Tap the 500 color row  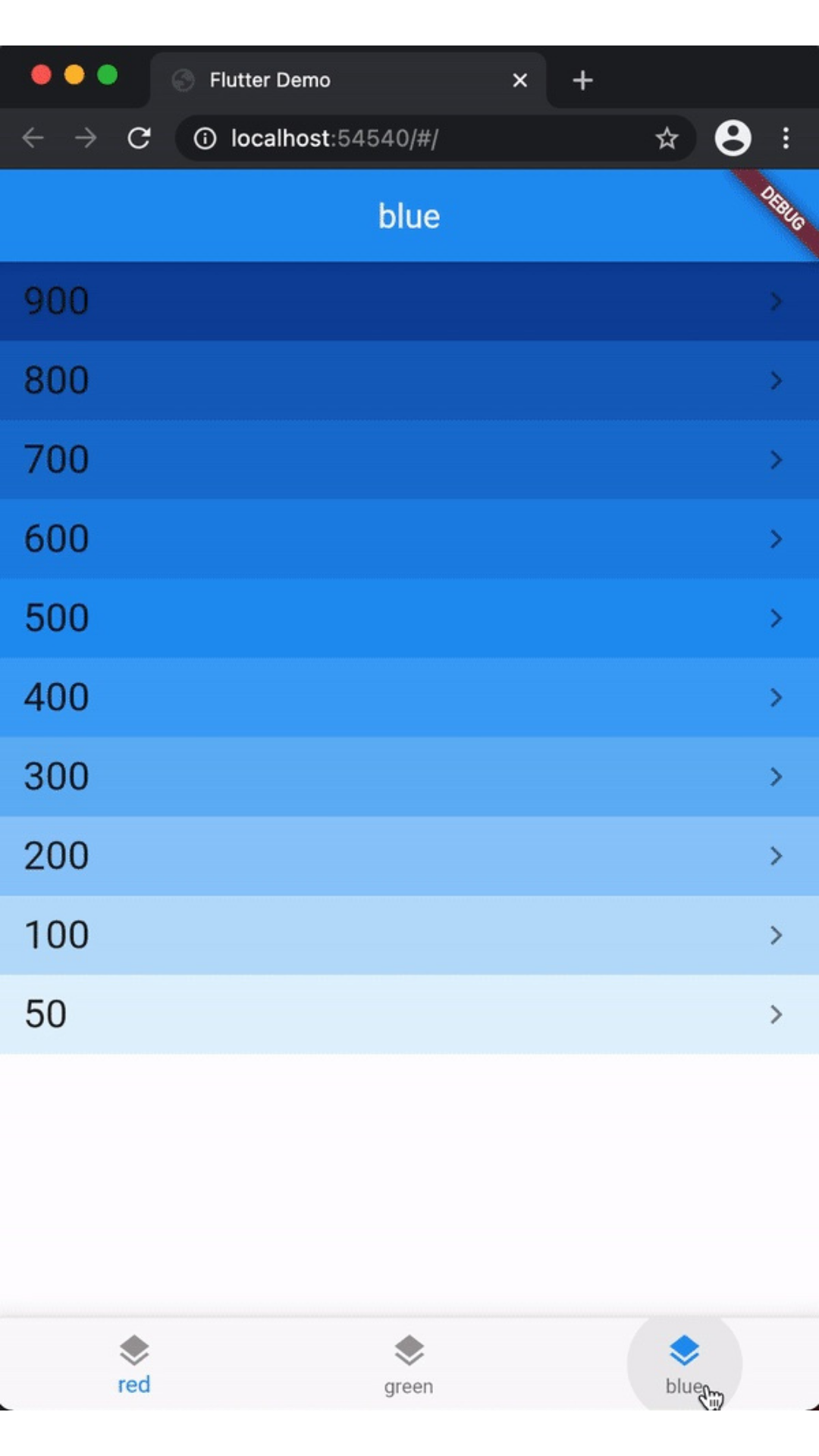409,618
